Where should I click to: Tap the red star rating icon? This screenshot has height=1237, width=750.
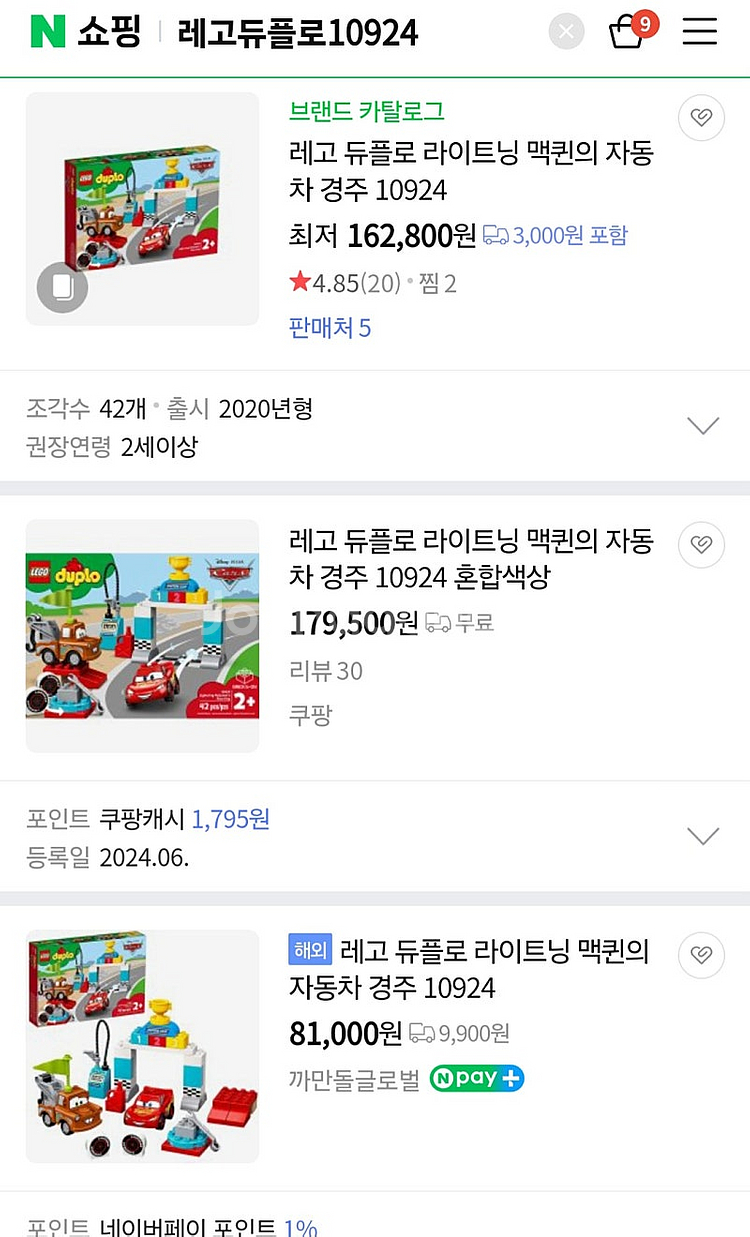pos(299,282)
